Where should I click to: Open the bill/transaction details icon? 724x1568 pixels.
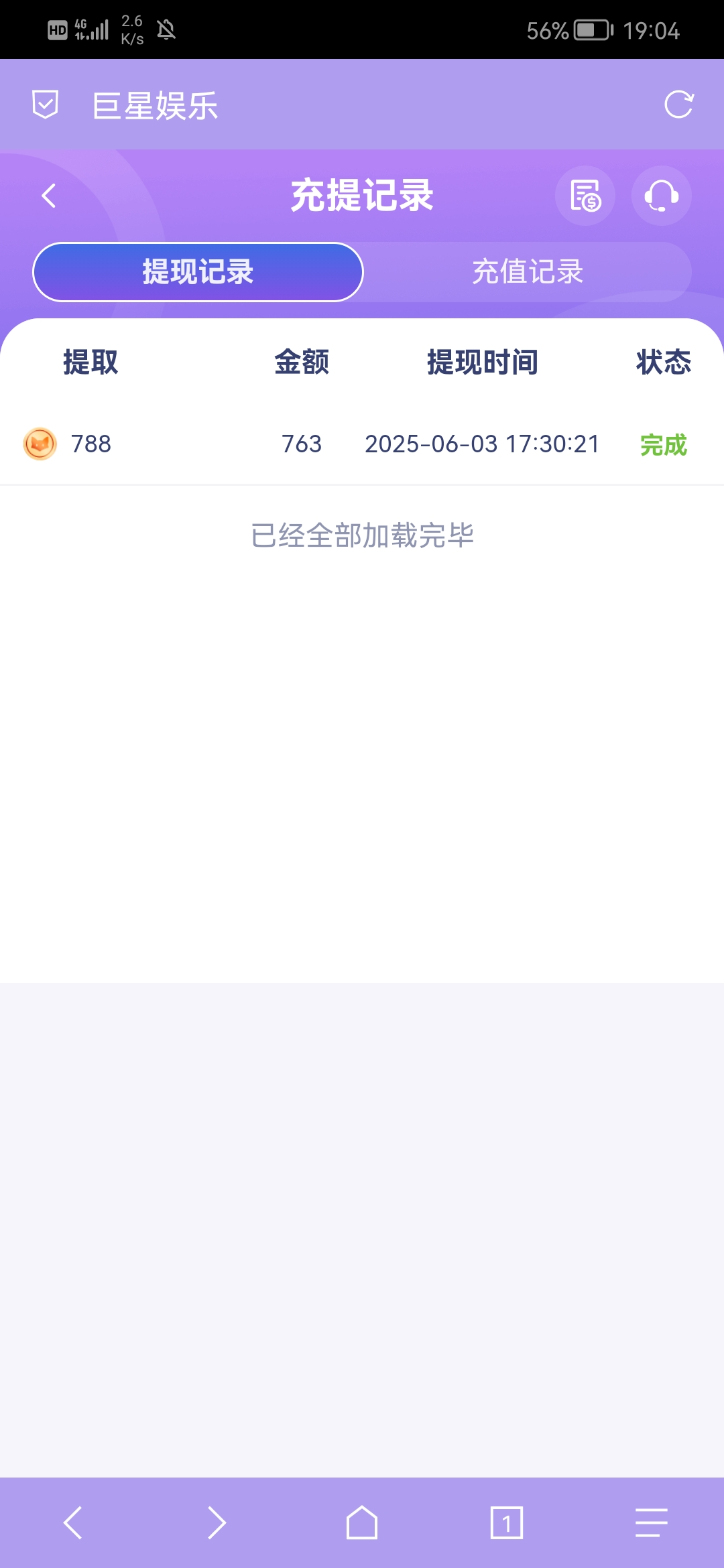[584, 195]
